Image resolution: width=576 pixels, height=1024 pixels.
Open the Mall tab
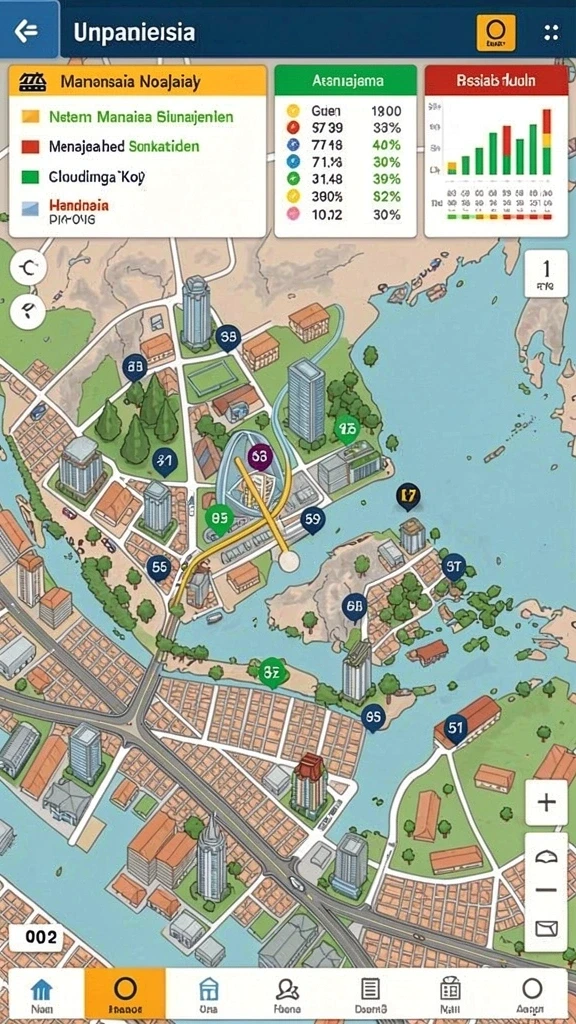tap(451, 993)
